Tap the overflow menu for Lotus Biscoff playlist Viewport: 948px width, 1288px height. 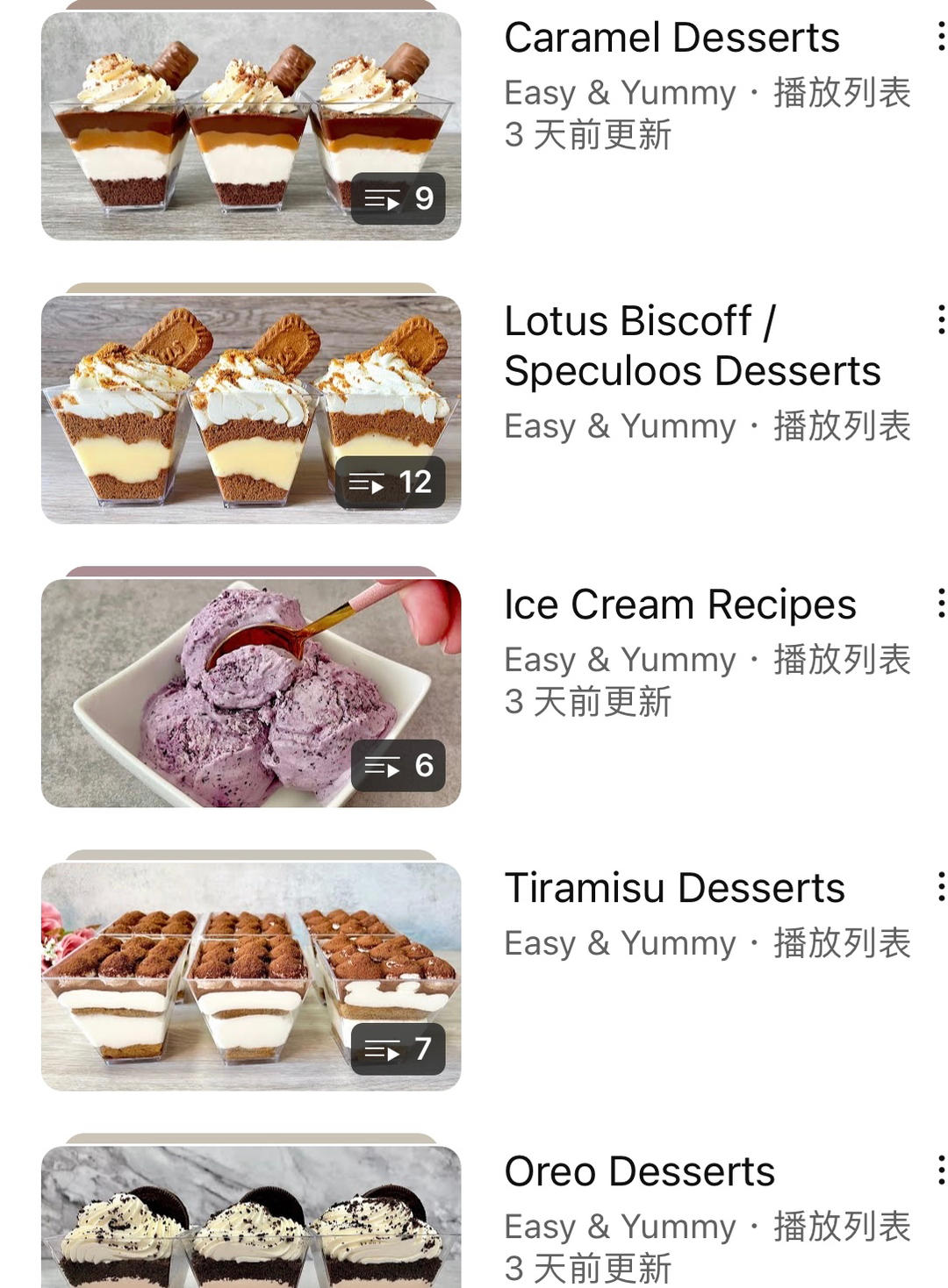click(940, 320)
